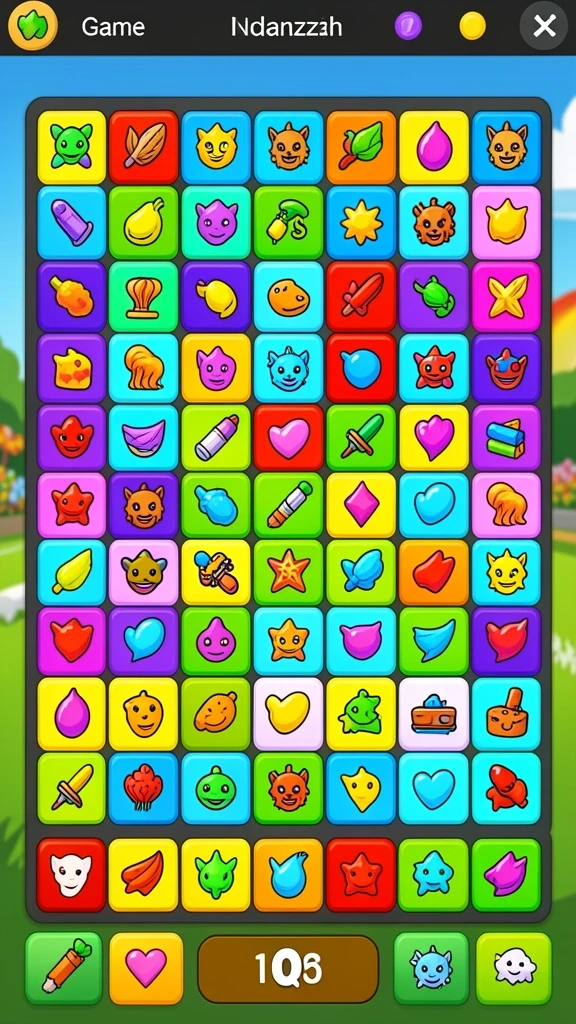The image size is (576, 1024).
Task: Tap the blue ball tile on red
Action: [x=361, y=369]
